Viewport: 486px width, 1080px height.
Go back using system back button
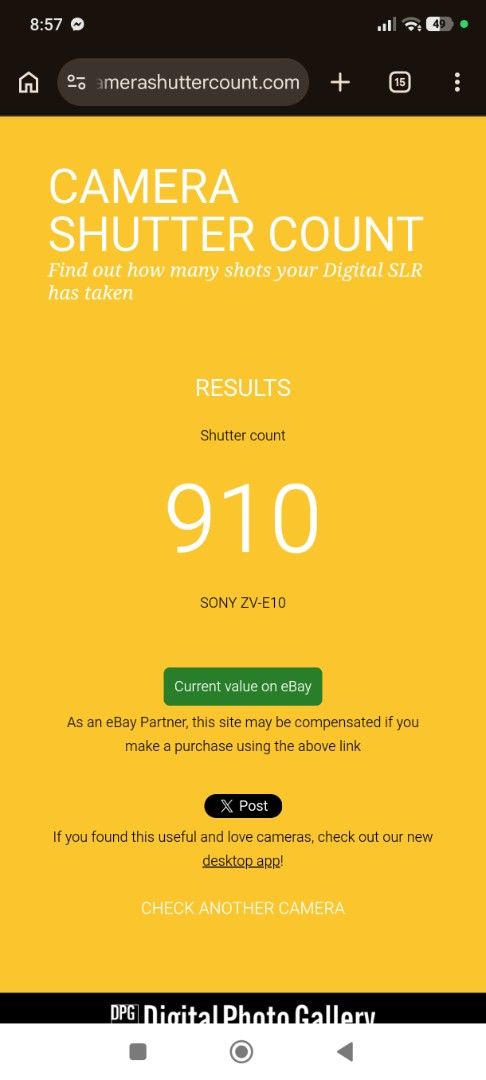tap(346, 1051)
